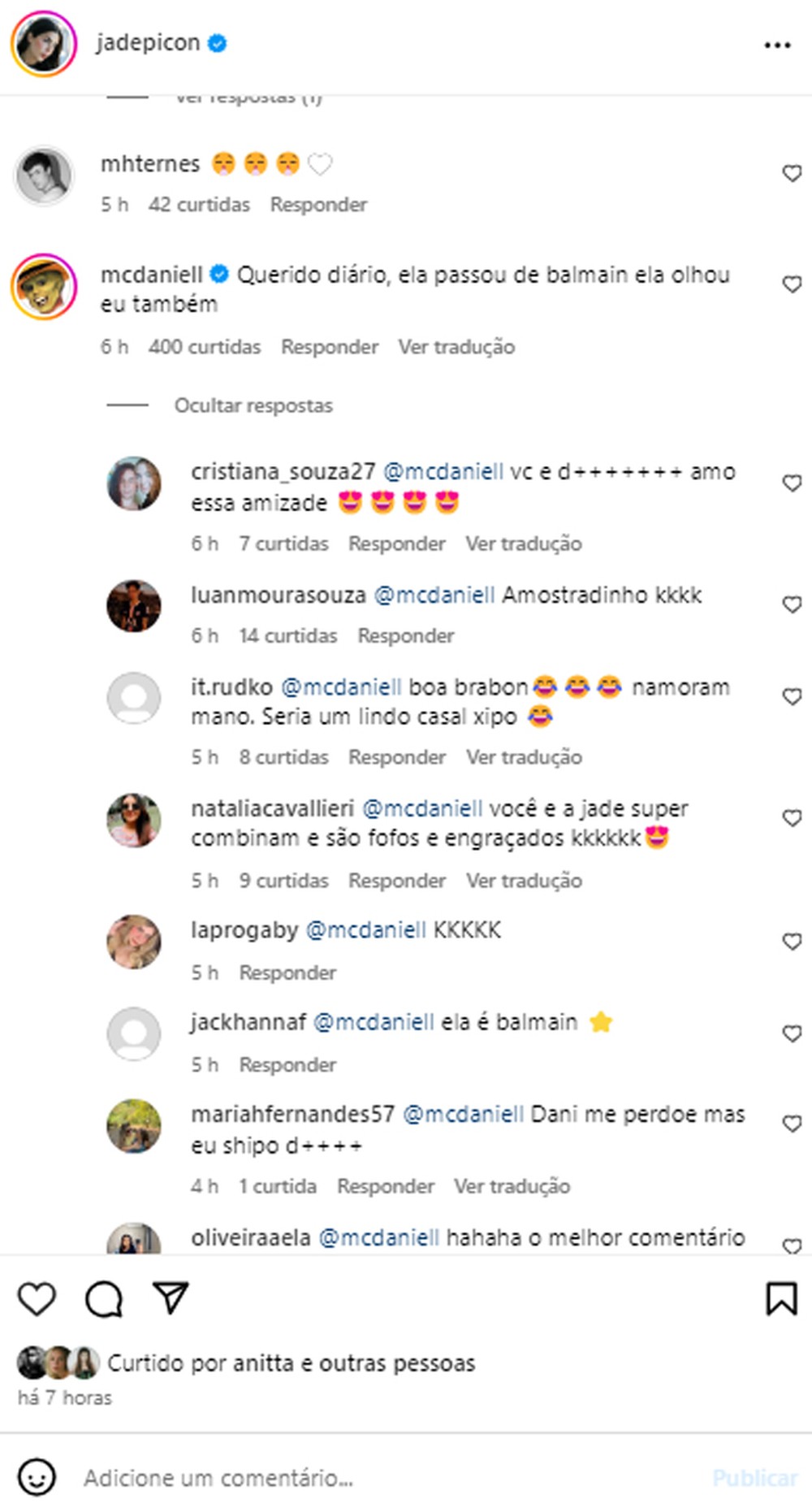View translation of mcdaniell's comment
Viewport: 812px width, 1503px height.
(456, 347)
